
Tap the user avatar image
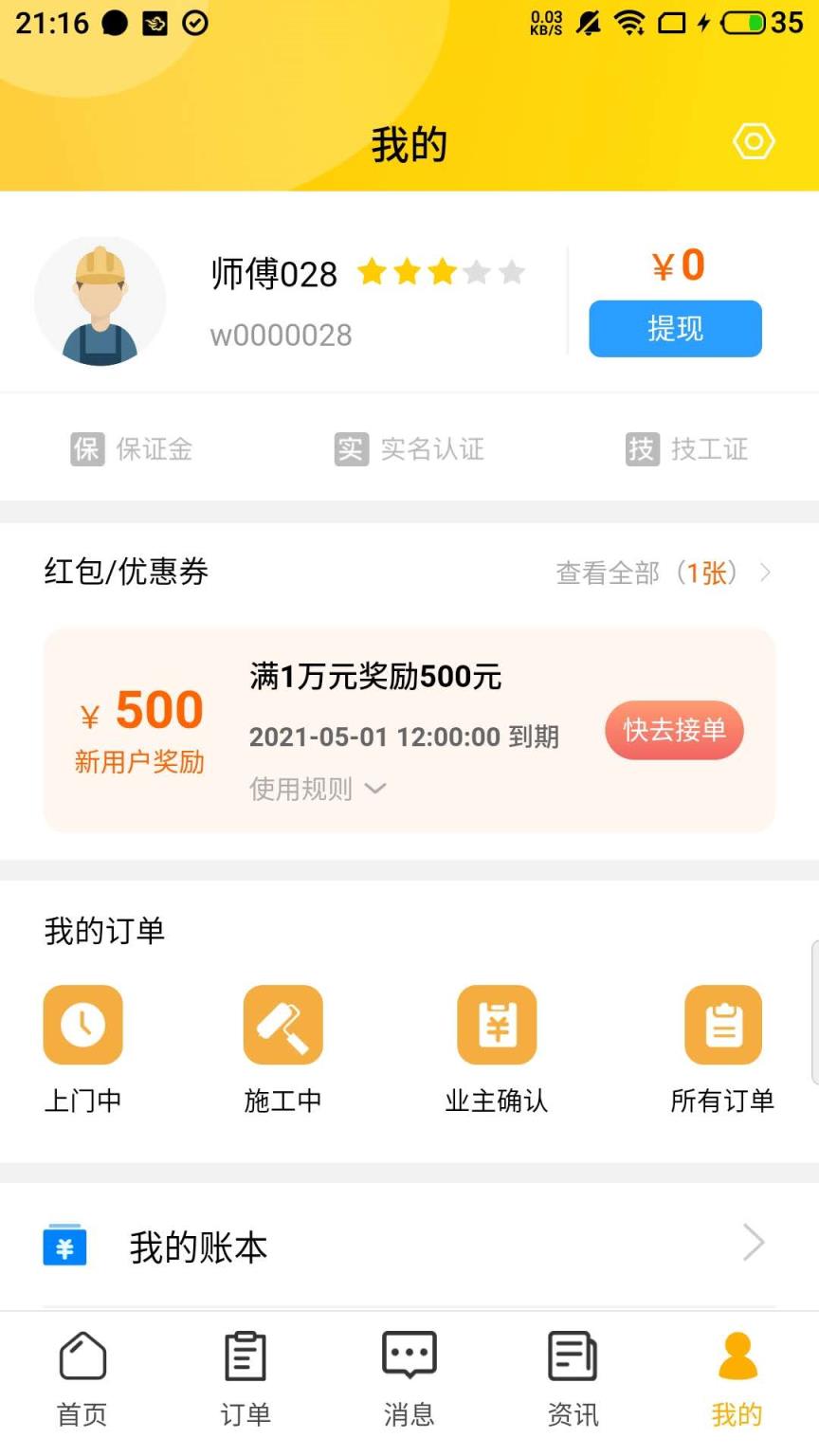coord(100,300)
